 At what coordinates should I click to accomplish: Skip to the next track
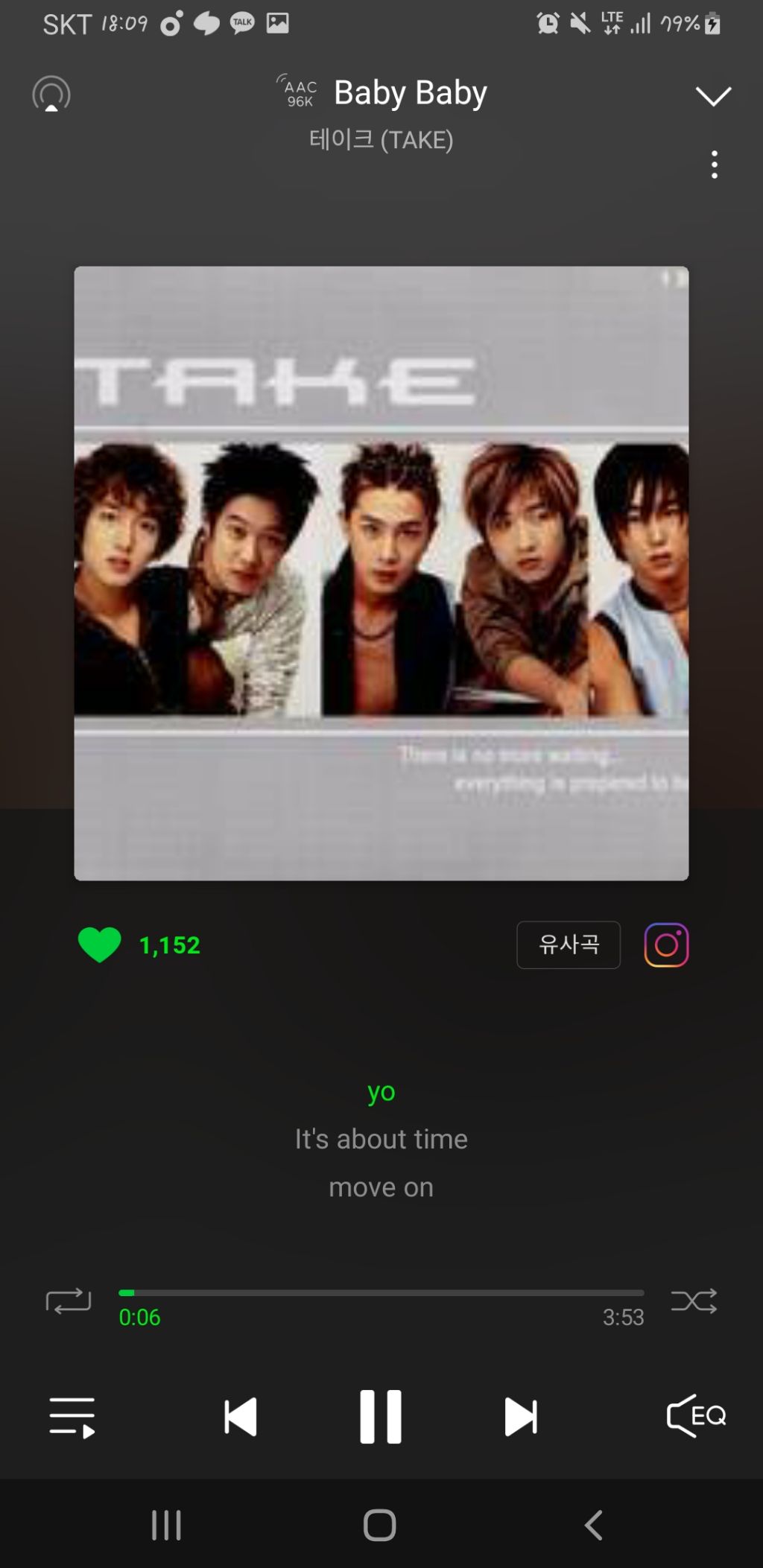point(521,1416)
